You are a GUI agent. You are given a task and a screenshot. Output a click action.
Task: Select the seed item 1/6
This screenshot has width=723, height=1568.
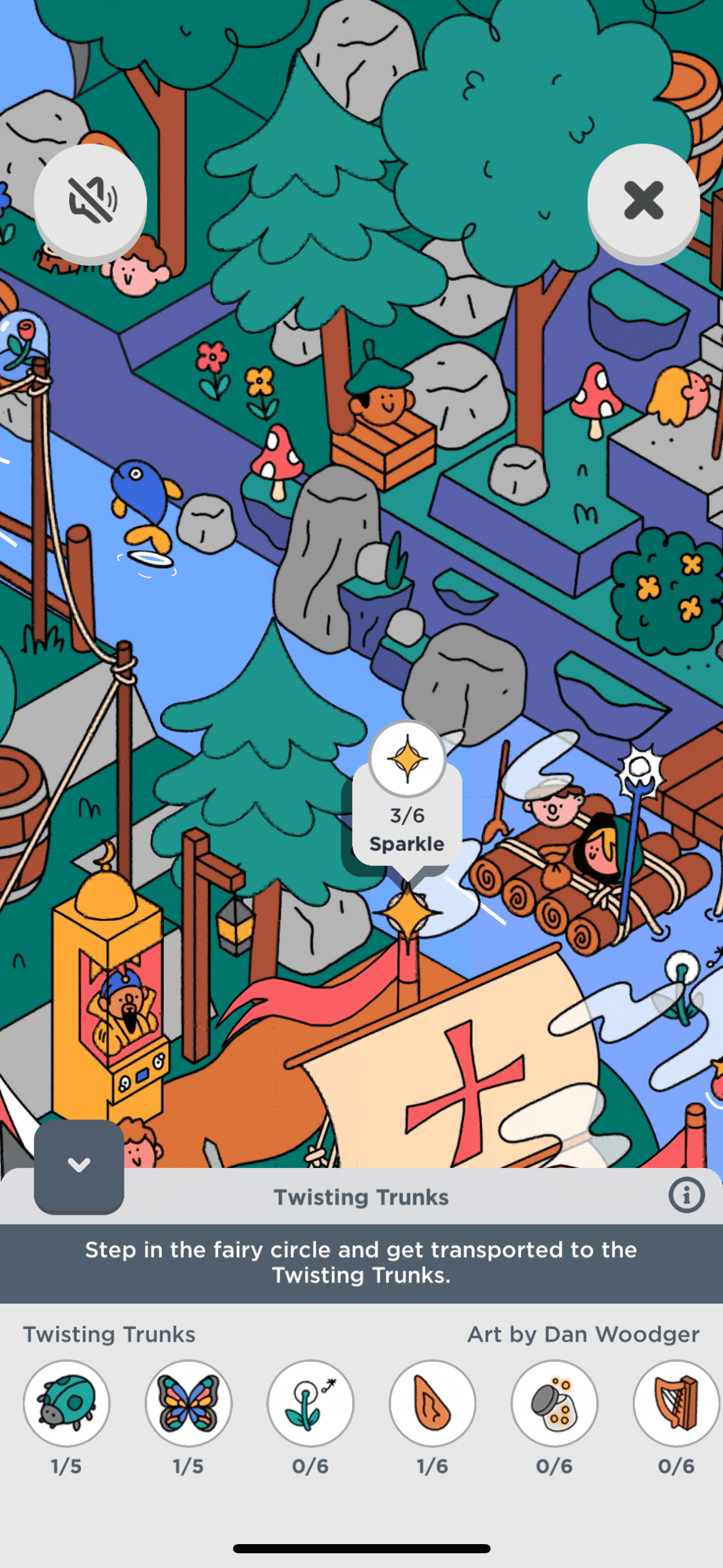pyautogui.click(x=432, y=1402)
